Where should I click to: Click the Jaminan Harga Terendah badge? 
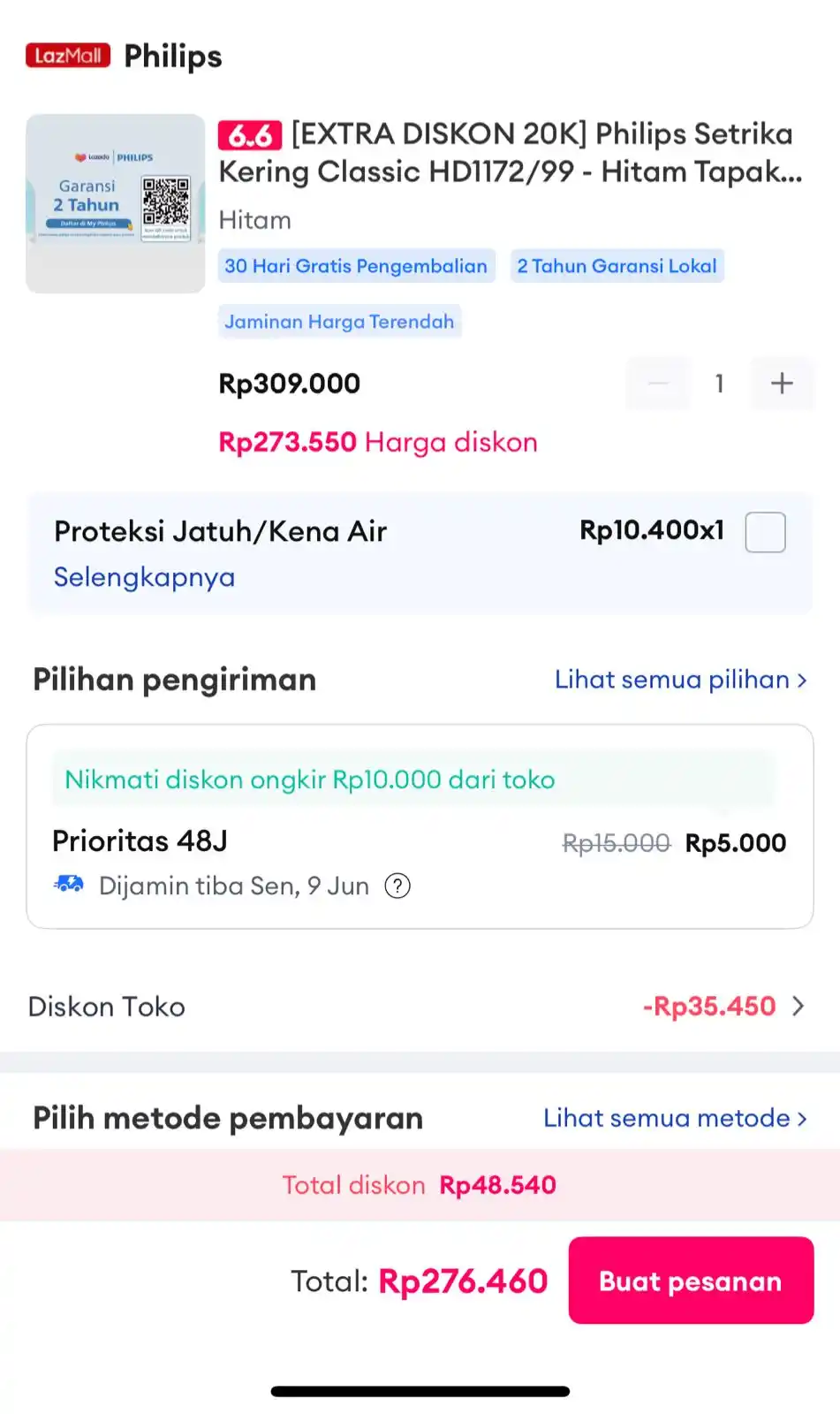[x=340, y=321]
